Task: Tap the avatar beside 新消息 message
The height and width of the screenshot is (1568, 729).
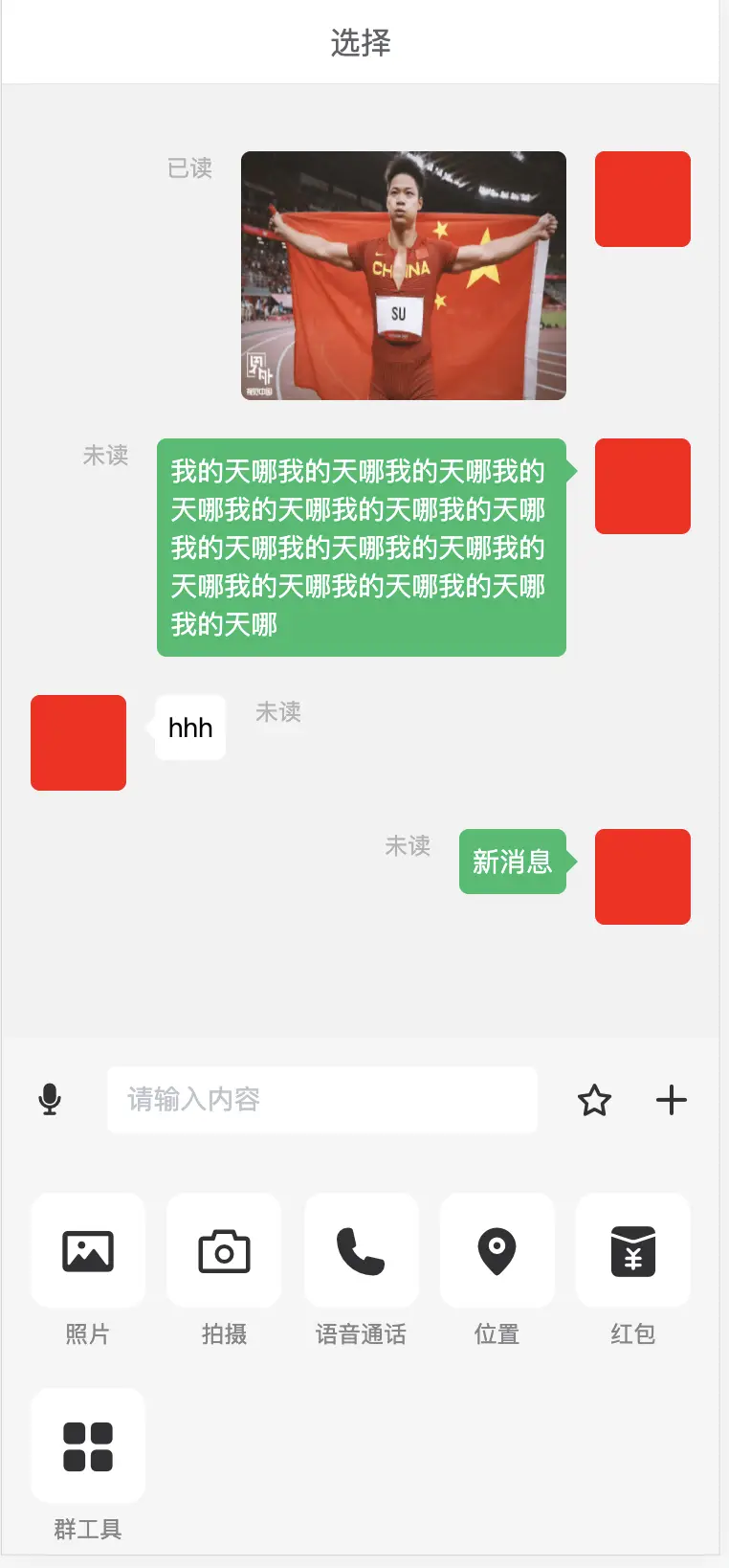Action: 642,877
